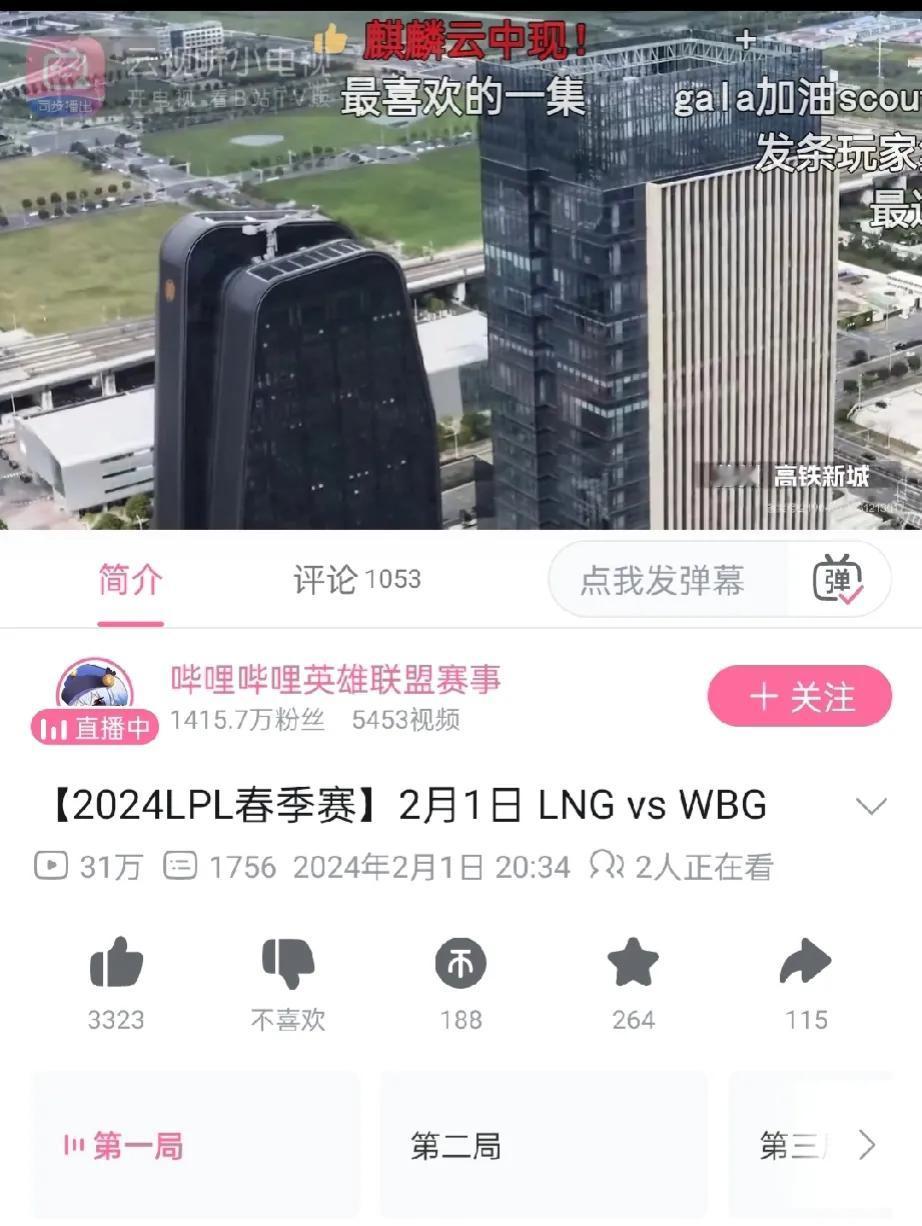Add video to favorites with star

click(x=633, y=963)
